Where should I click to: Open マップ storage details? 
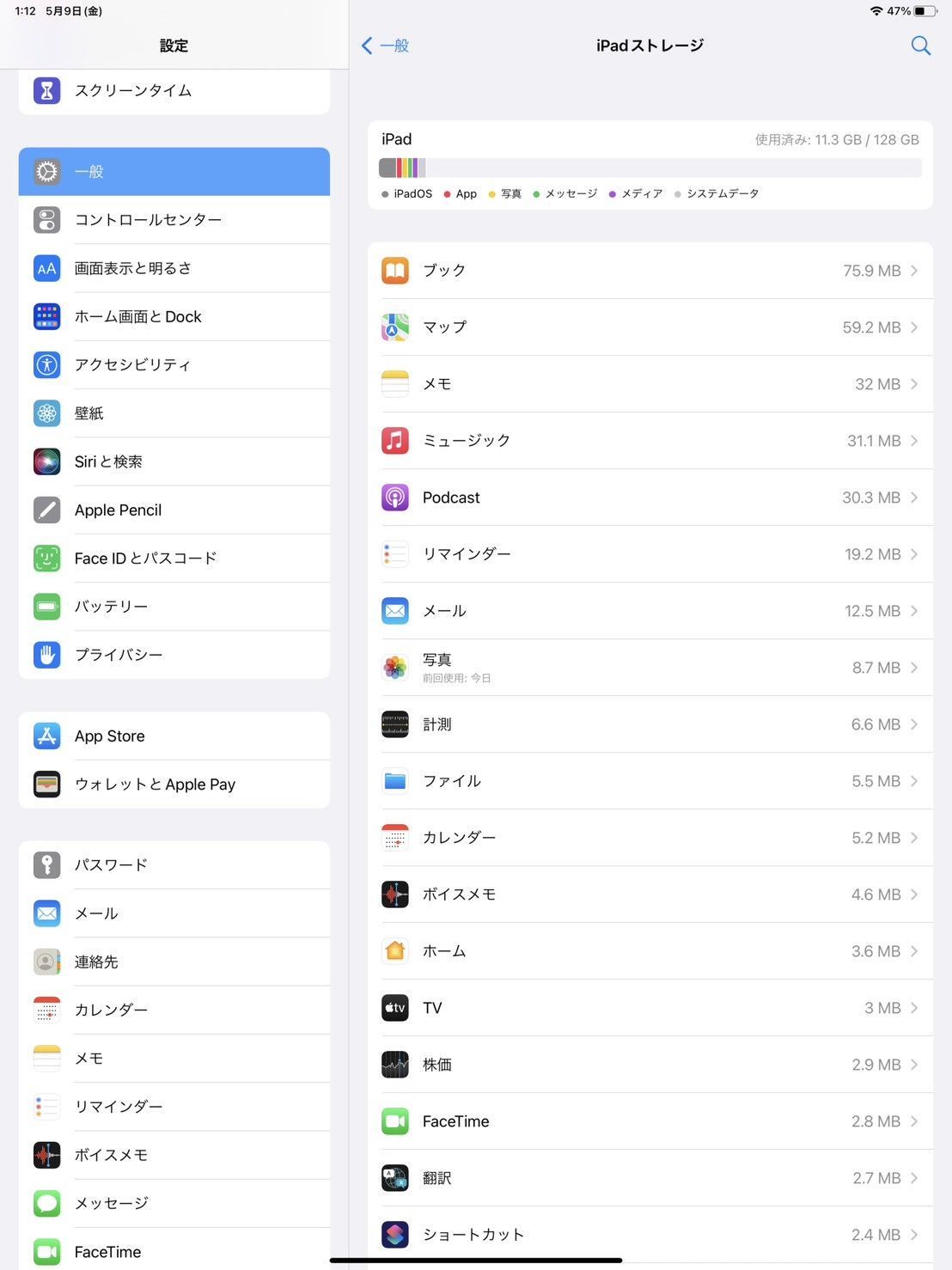coord(650,327)
